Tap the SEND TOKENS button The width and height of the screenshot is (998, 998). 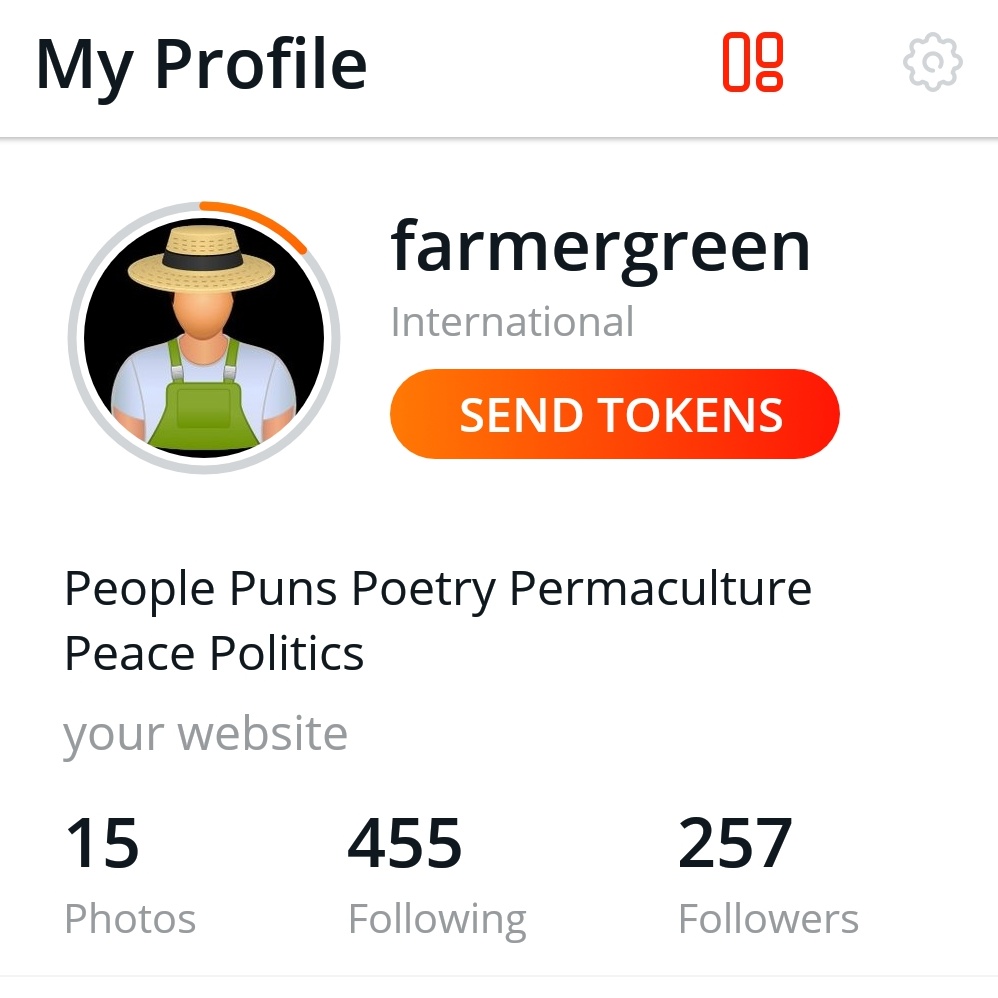click(614, 414)
